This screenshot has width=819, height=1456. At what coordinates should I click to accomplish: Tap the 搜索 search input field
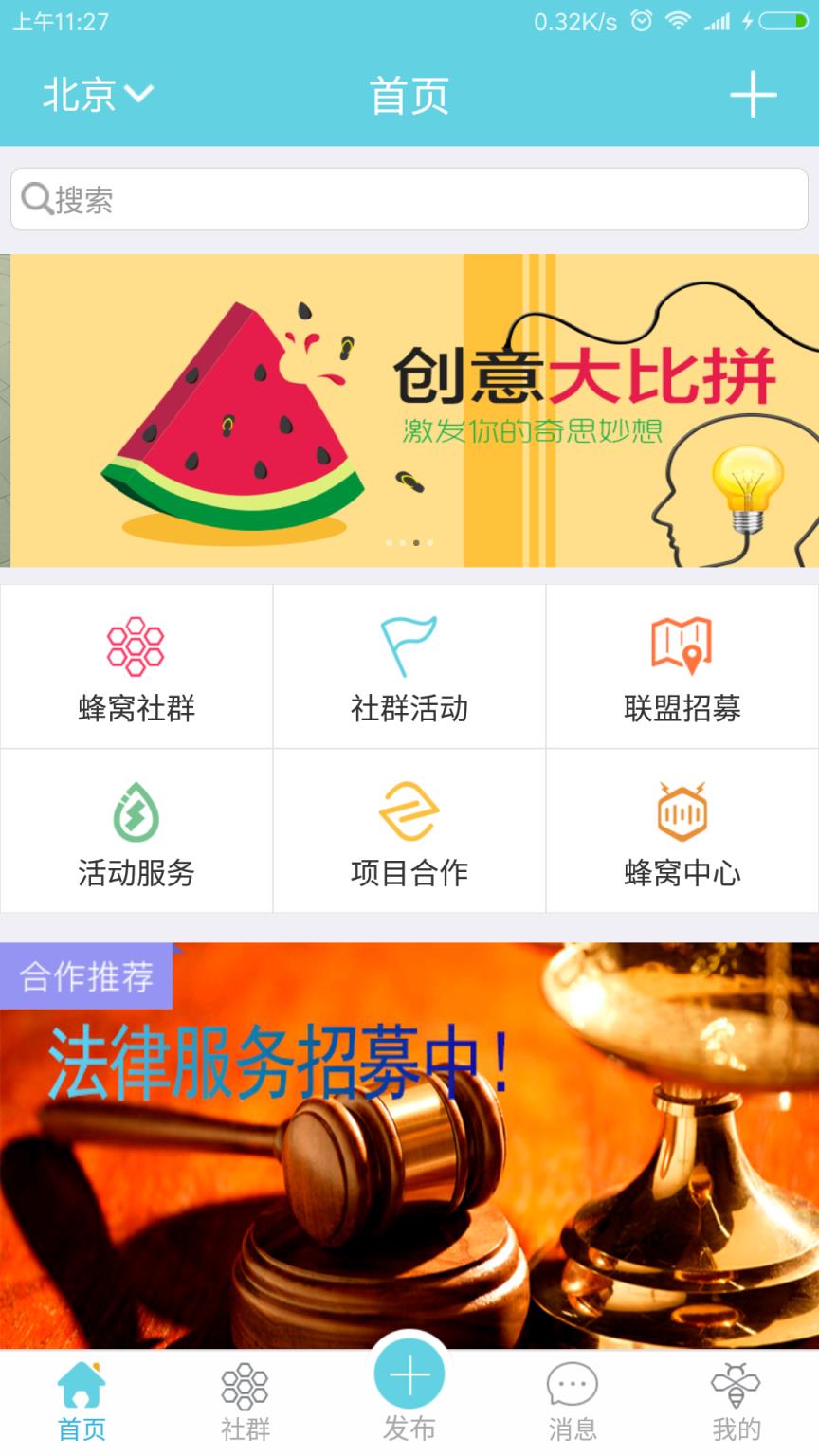(x=409, y=199)
